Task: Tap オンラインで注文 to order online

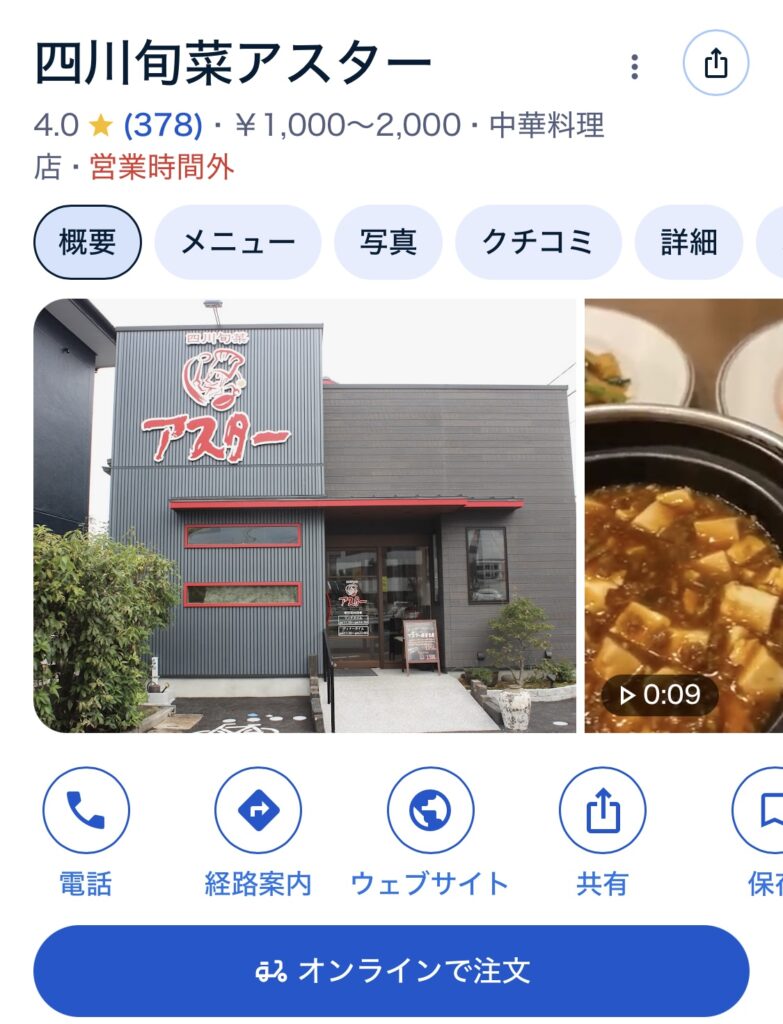Action: click(391, 970)
